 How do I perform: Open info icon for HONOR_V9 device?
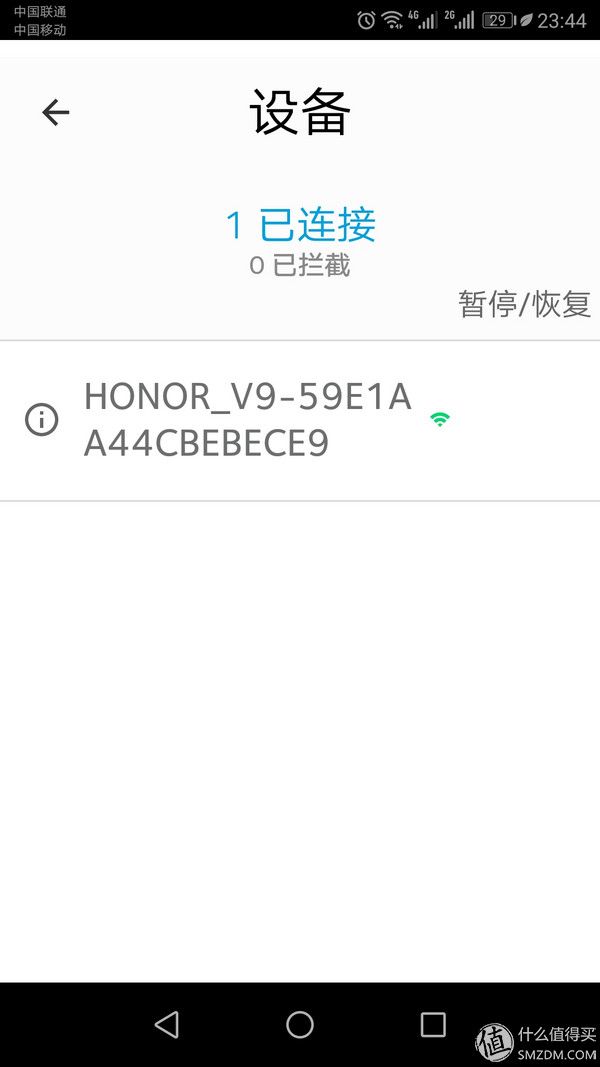pos(41,420)
